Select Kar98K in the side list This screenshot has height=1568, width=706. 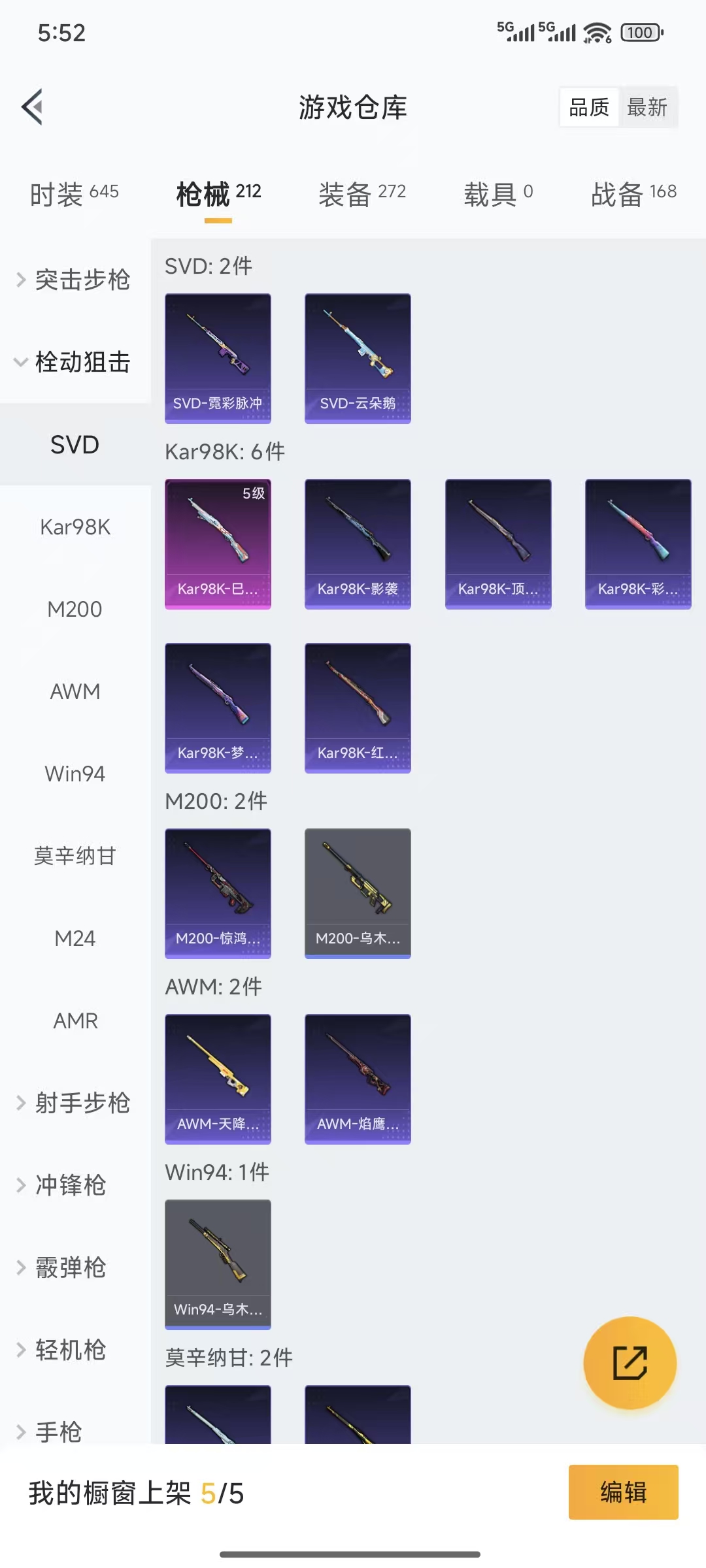click(x=75, y=527)
